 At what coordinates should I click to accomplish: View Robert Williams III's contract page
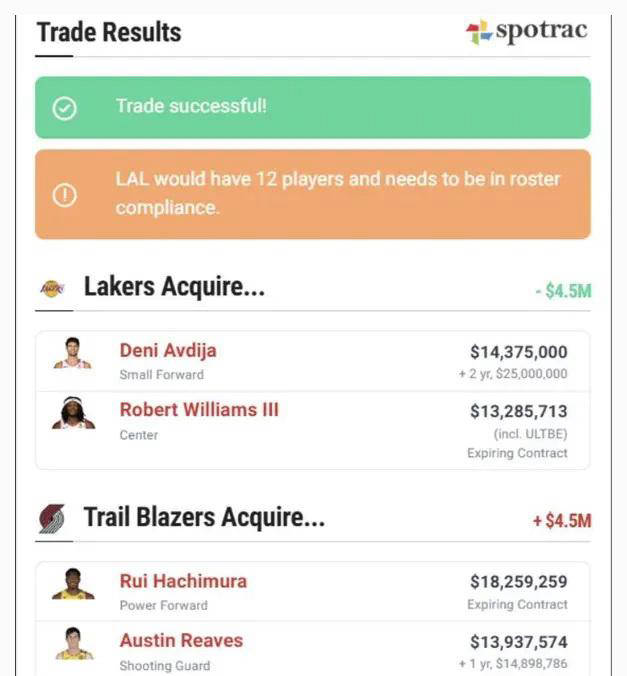pos(199,410)
